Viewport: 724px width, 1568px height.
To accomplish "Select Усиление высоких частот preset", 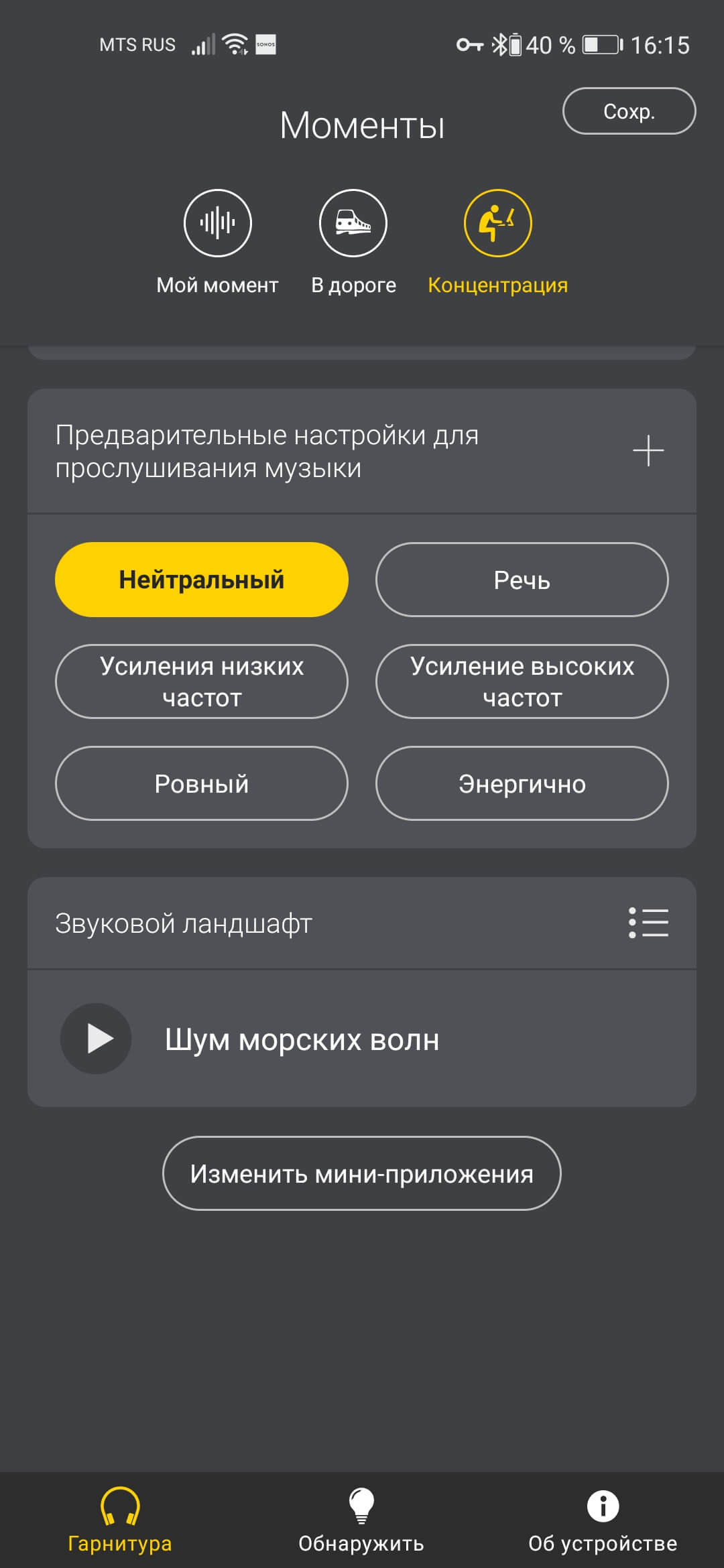I will pyautogui.click(x=522, y=681).
